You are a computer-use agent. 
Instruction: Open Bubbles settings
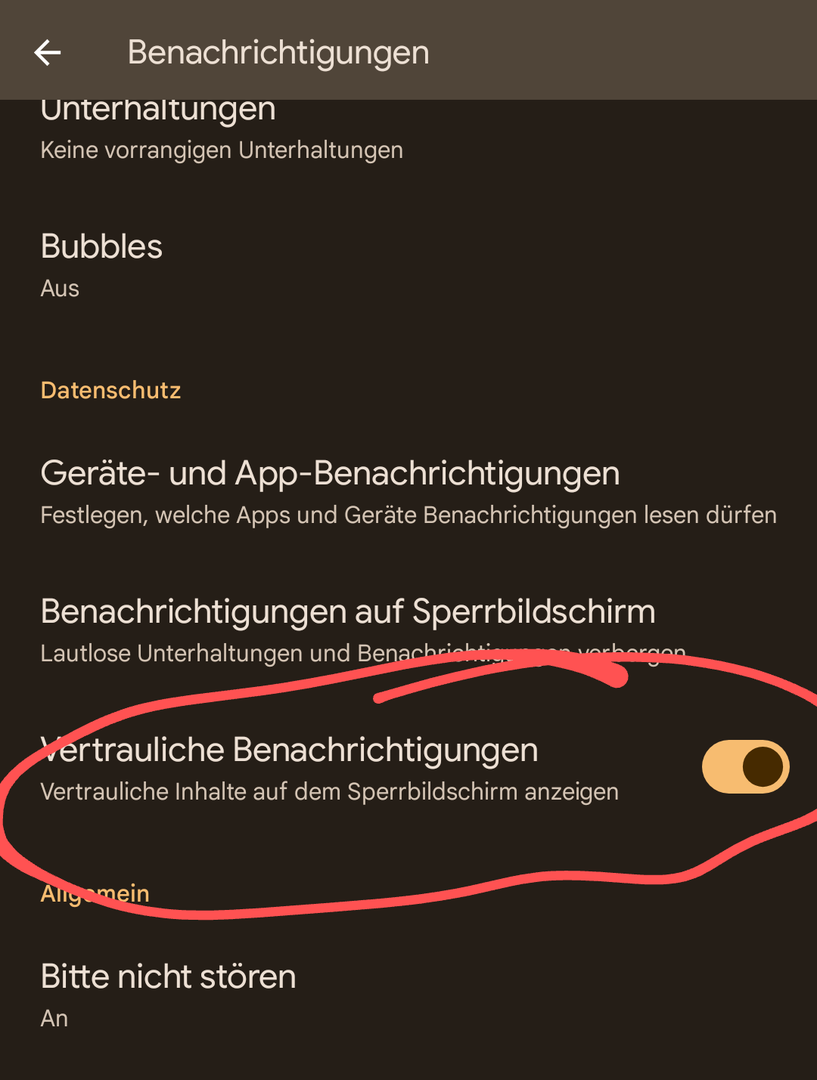101,264
